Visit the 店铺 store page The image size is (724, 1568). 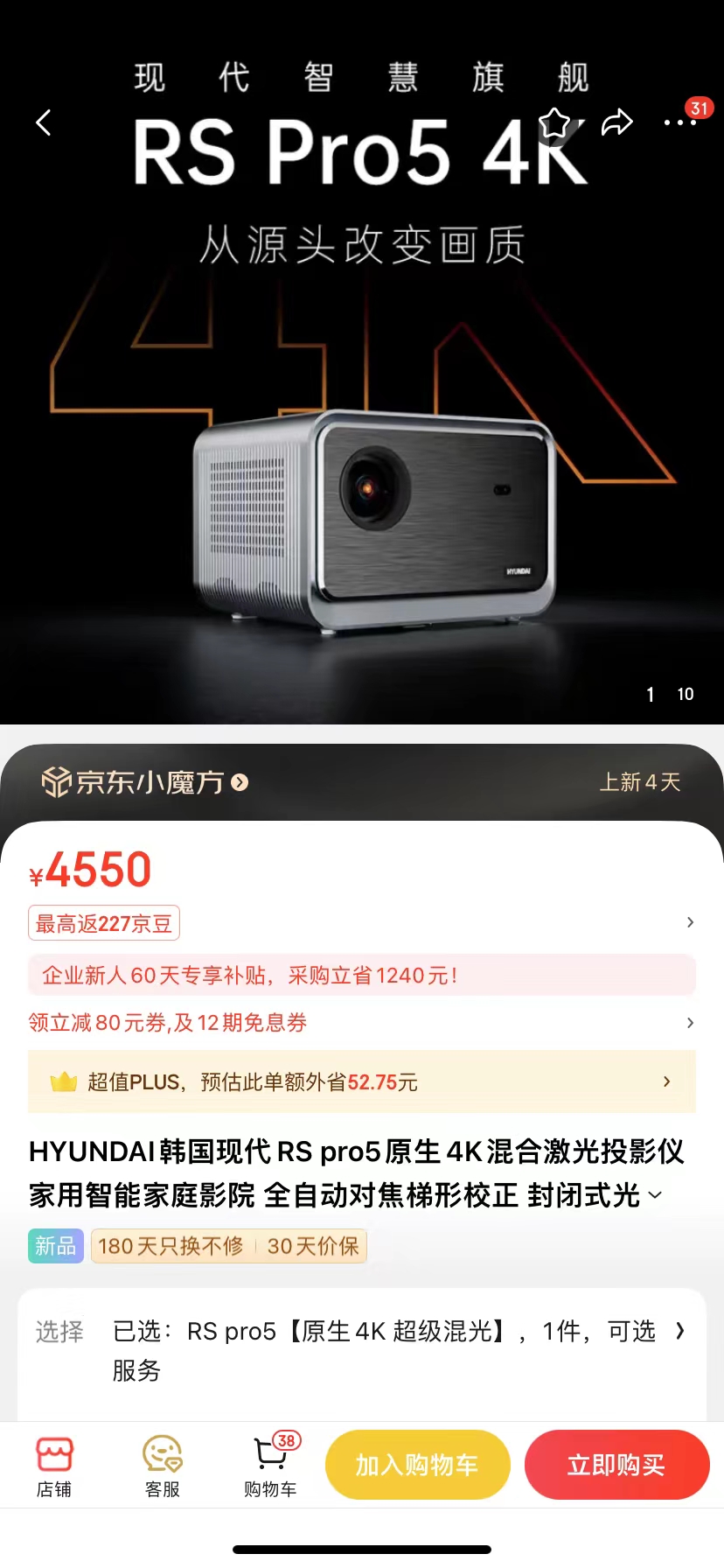(54, 1466)
